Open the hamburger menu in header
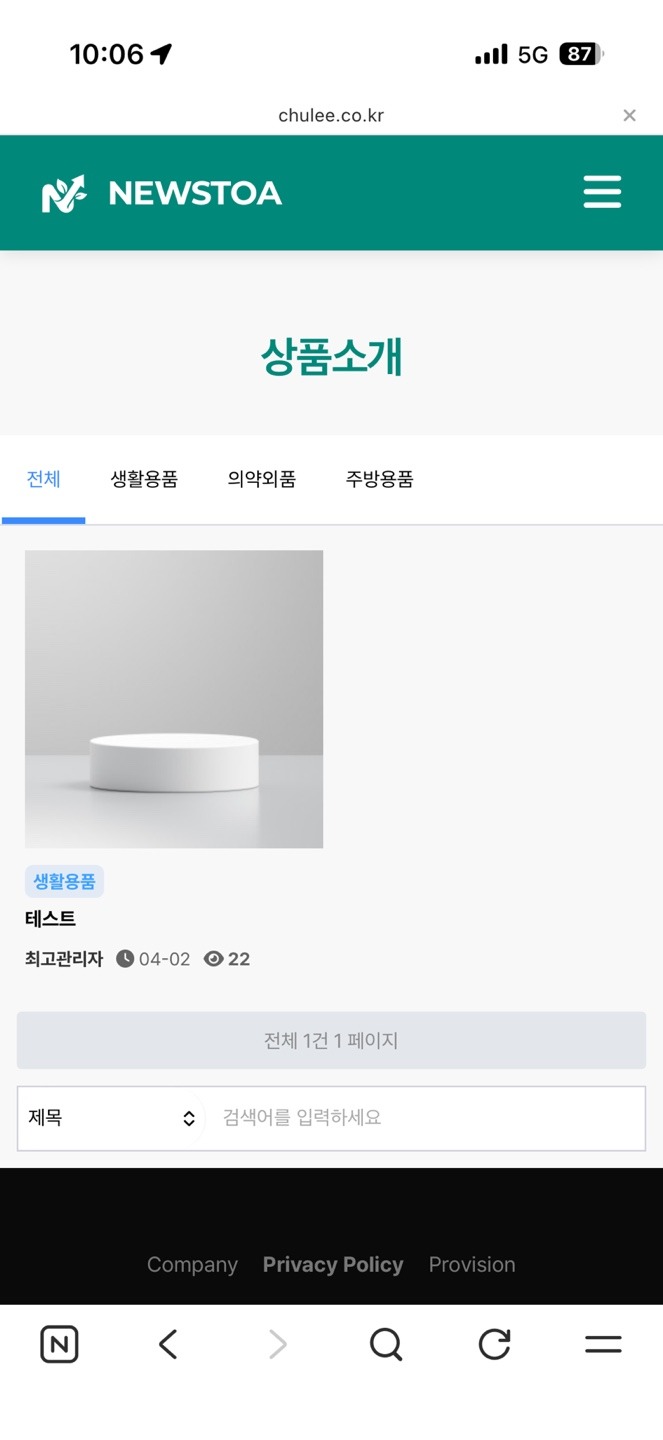This screenshot has height=1440, width=663. coord(602,192)
